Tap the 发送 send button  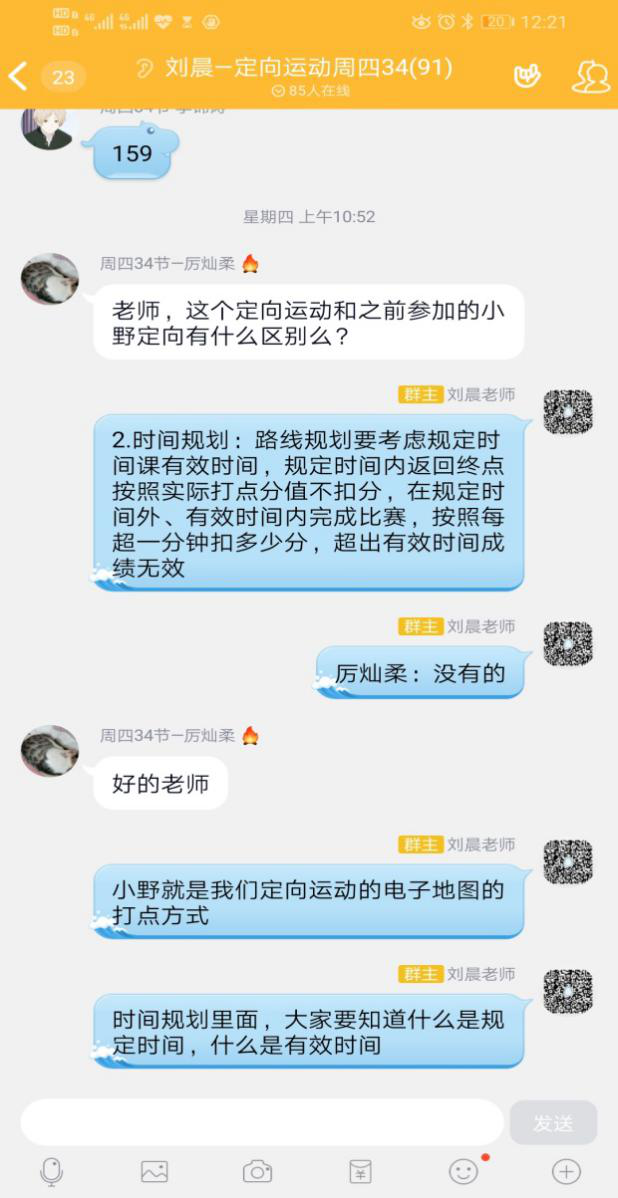click(x=553, y=1122)
